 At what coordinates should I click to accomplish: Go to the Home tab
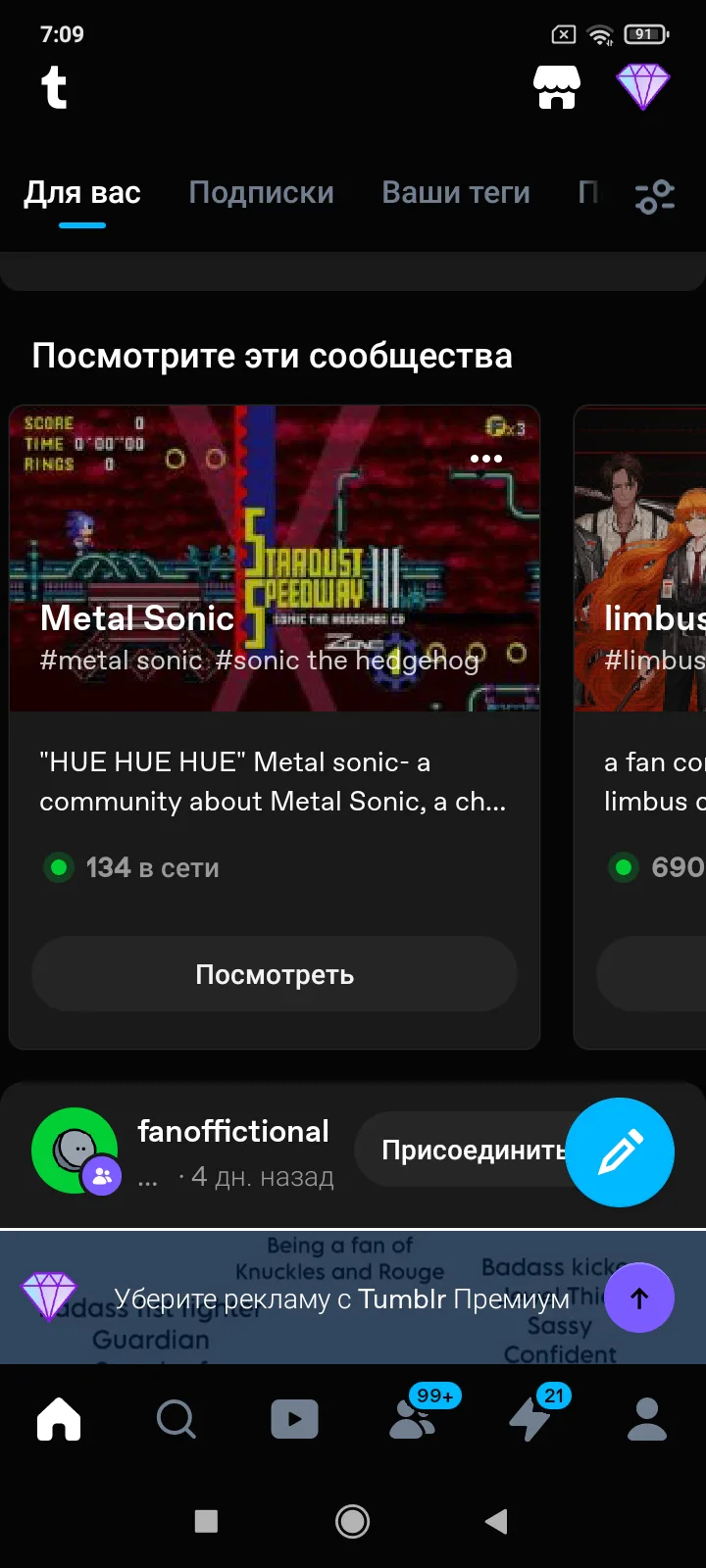(x=59, y=1419)
